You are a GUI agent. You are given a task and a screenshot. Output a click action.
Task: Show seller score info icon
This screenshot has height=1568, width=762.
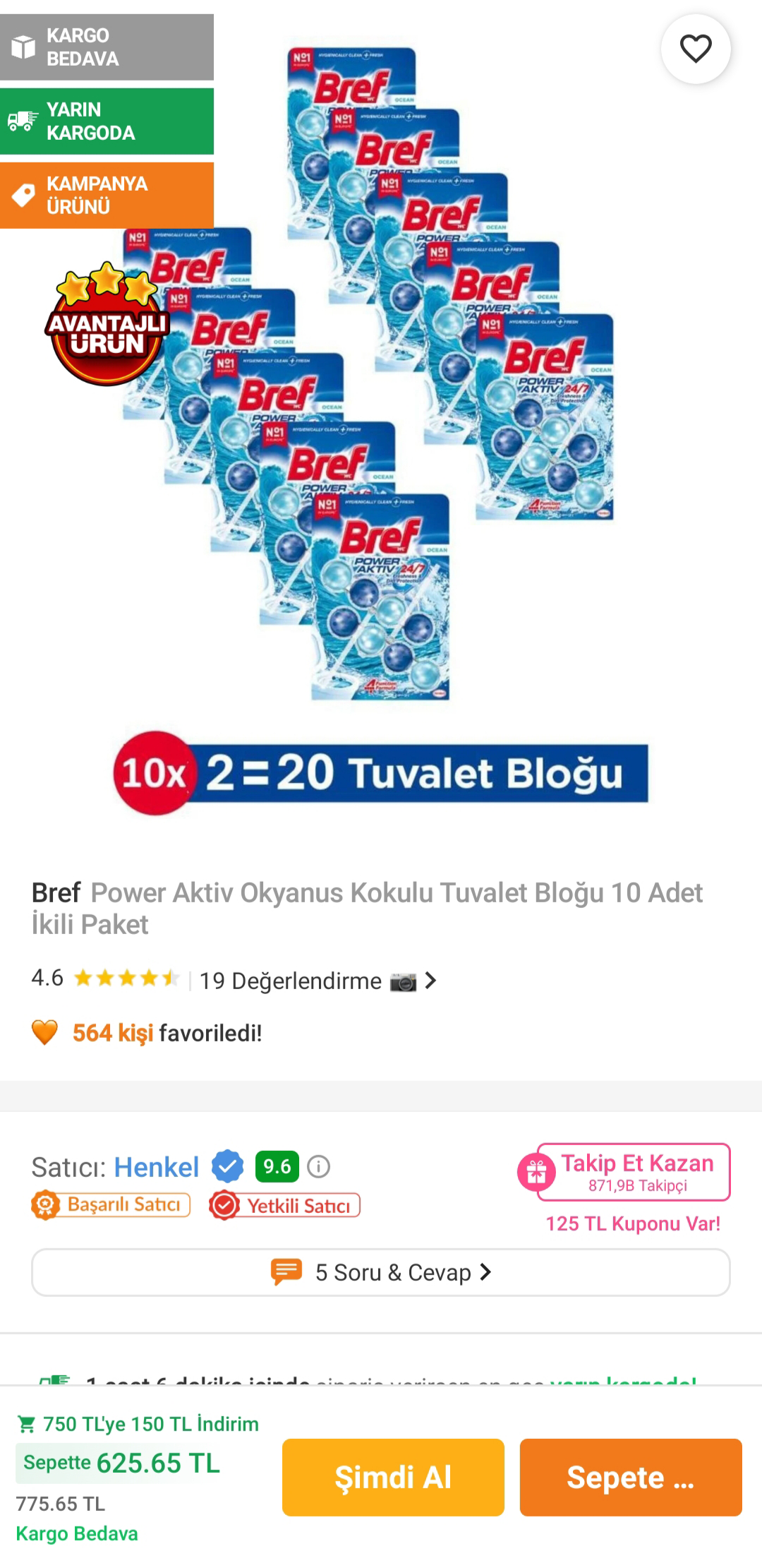(319, 1167)
